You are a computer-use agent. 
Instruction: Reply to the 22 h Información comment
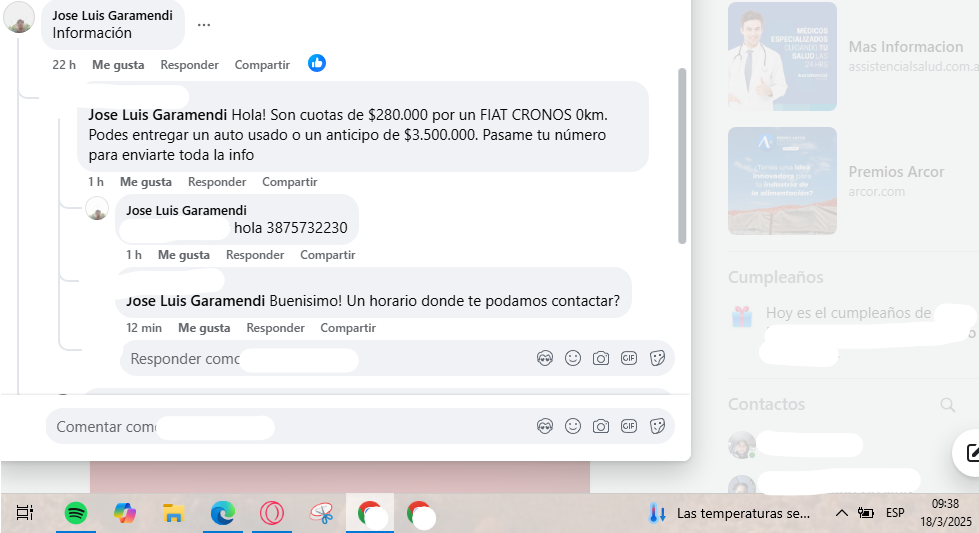point(189,65)
